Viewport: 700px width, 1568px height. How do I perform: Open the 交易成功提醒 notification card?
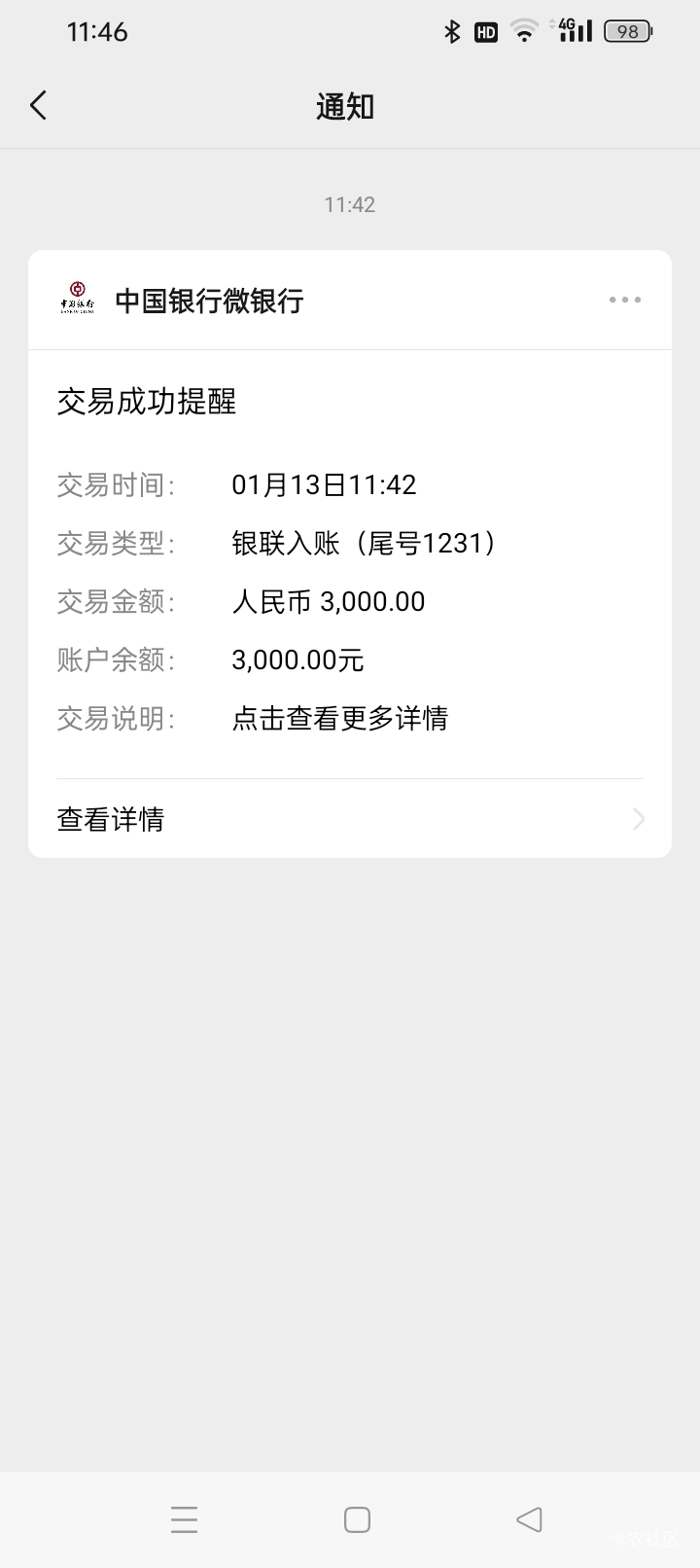(350, 564)
